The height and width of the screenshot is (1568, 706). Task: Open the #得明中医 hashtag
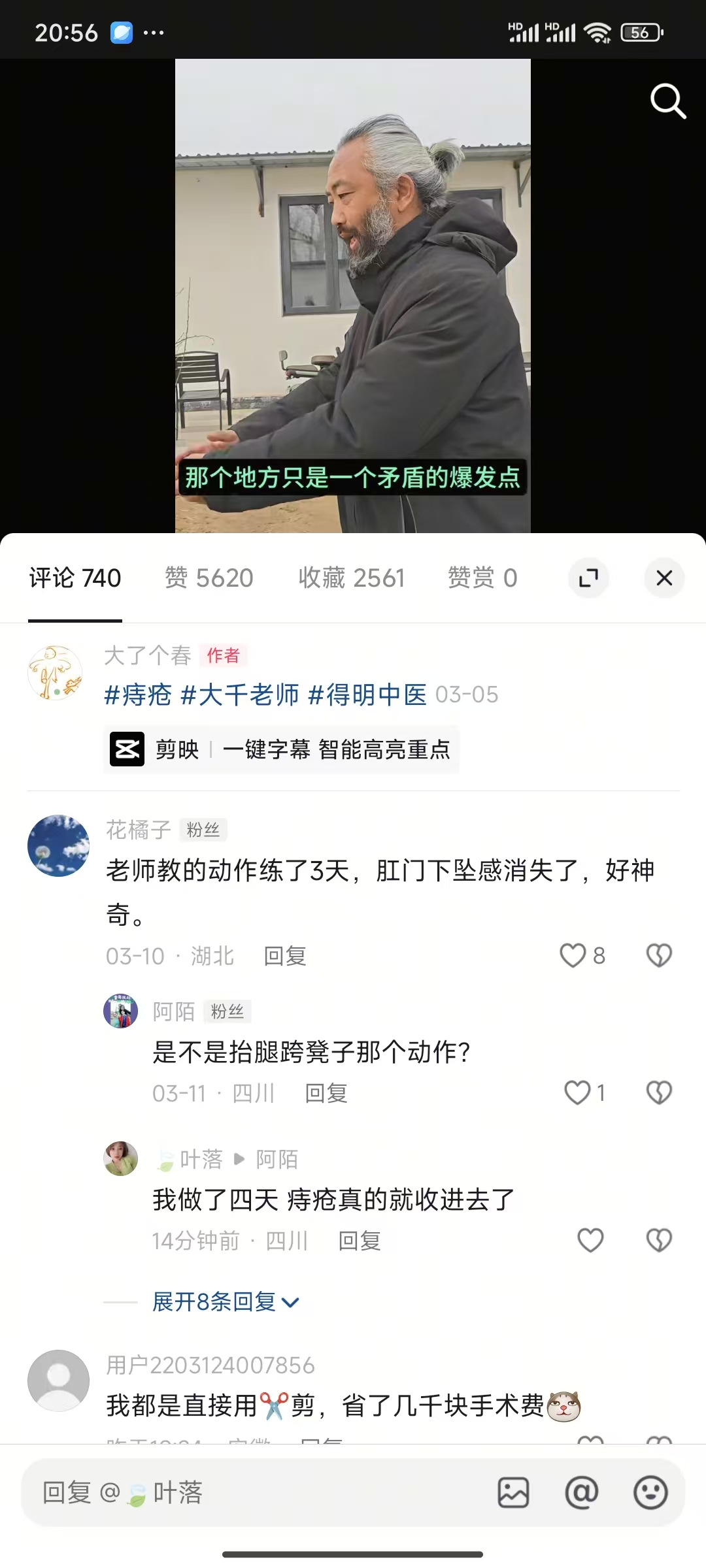[x=367, y=694]
